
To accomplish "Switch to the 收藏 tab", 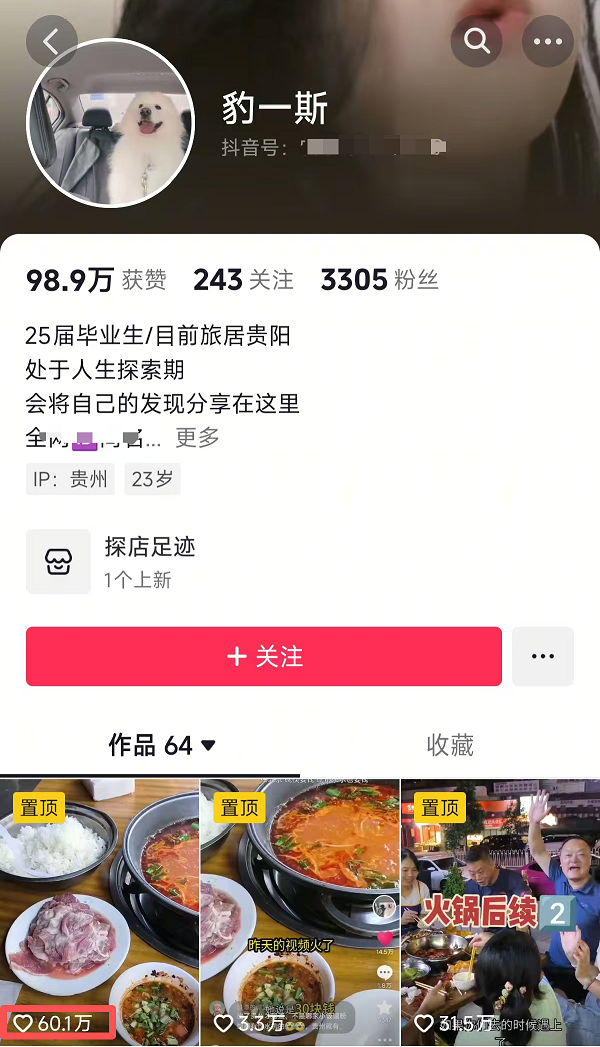I will (x=449, y=745).
